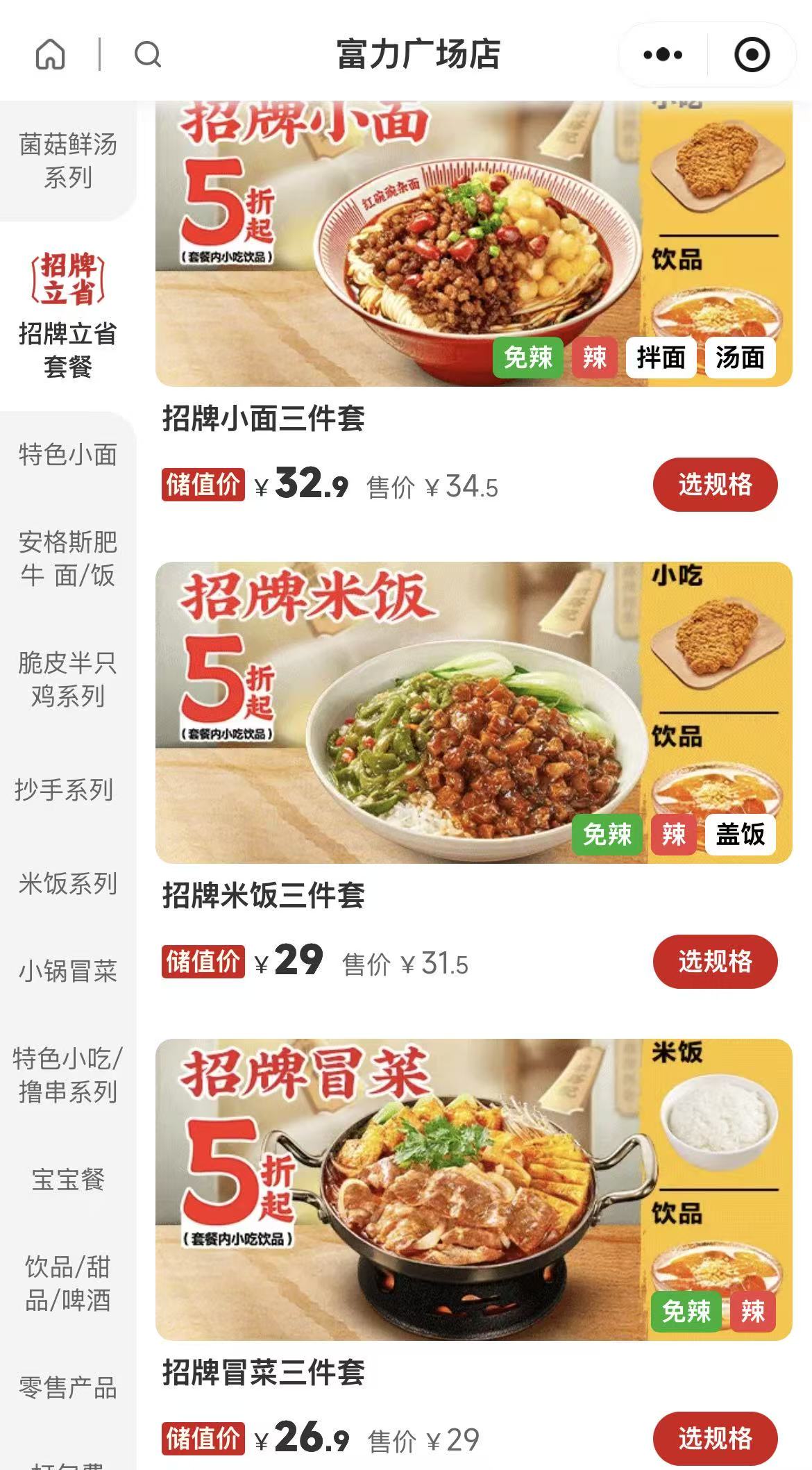Switch to 脆皮半只鸡系列 category
The height and width of the screenshot is (1470, 812).
click(68, 679)
